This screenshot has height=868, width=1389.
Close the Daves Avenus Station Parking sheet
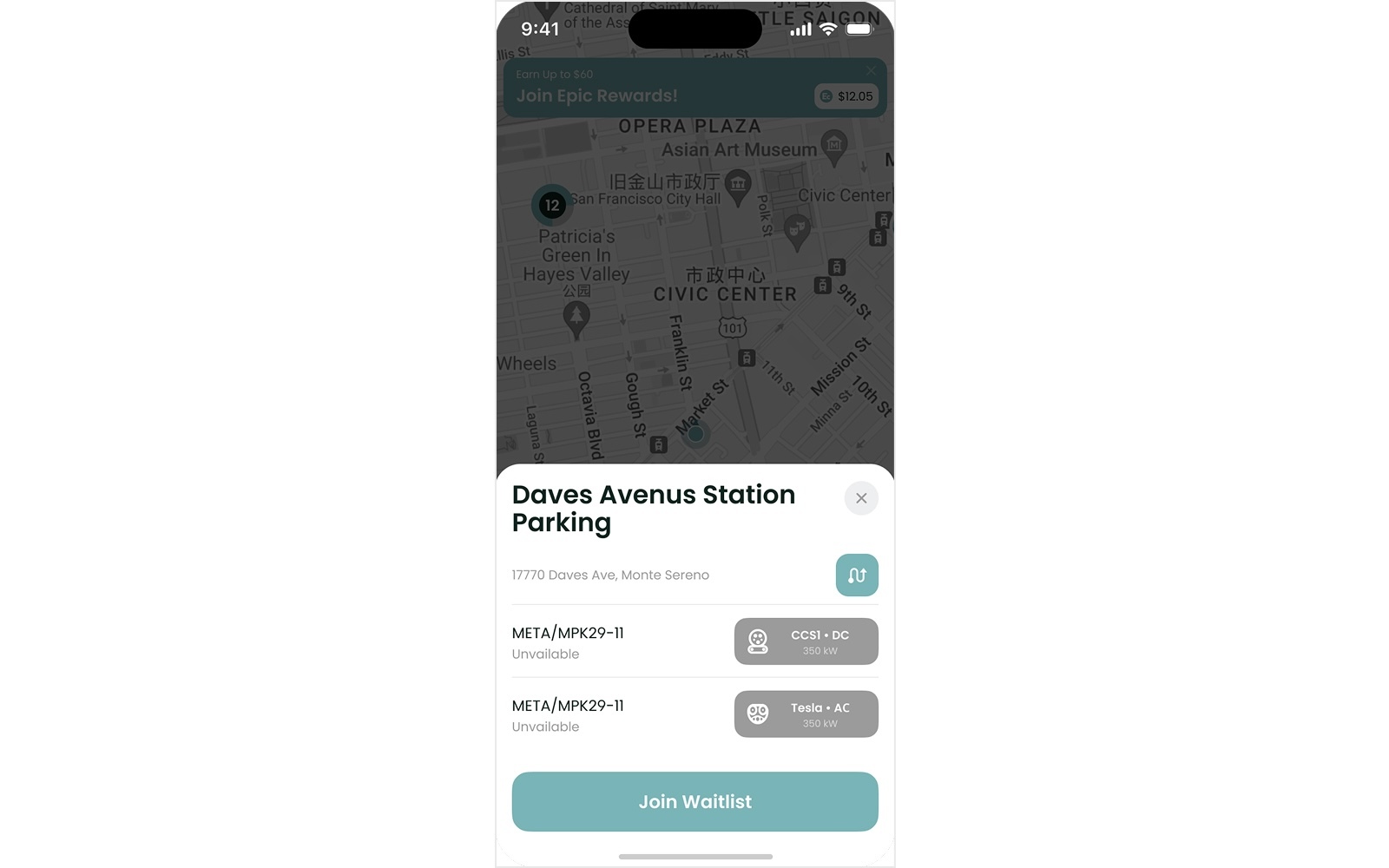click(860, 498)
